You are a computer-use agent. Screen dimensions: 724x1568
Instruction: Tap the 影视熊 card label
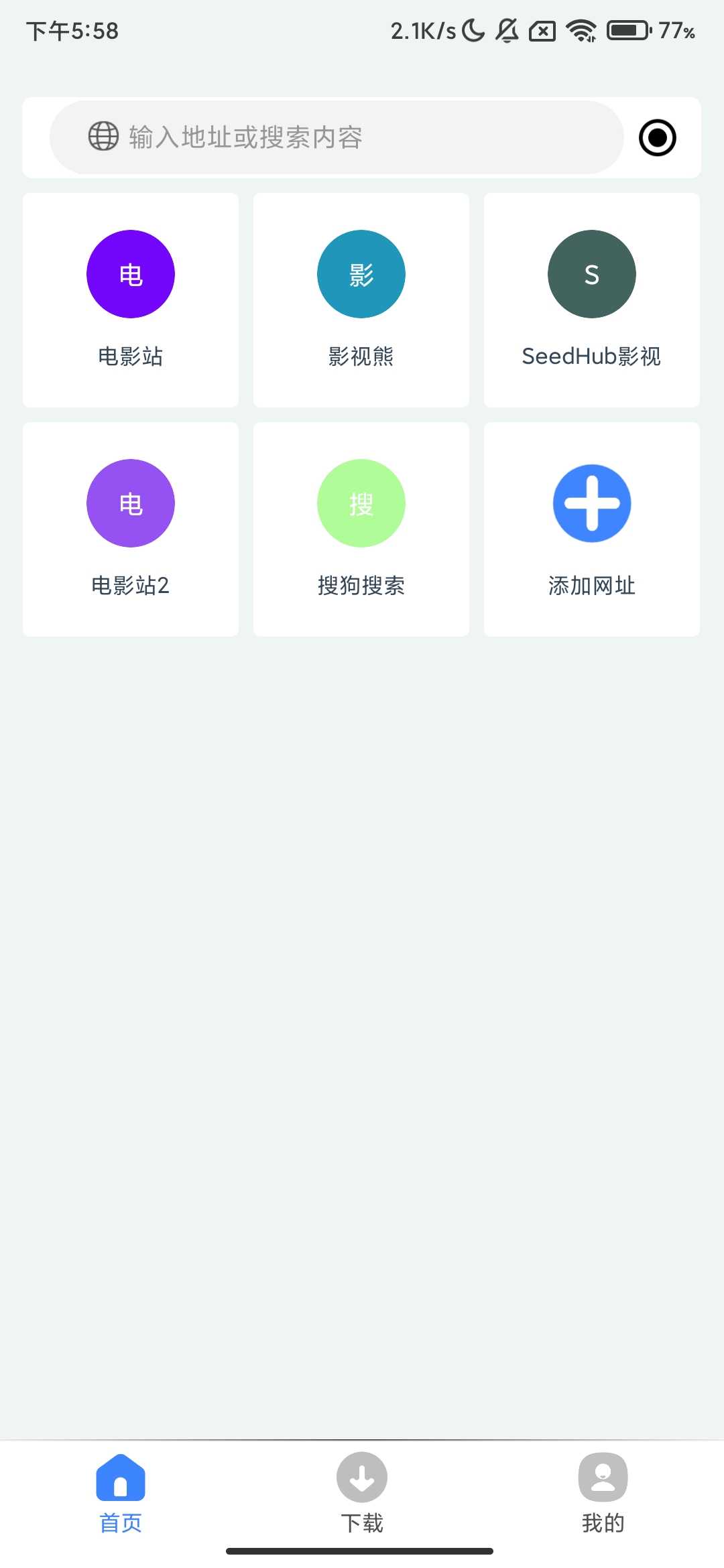[x=361, y=356]
